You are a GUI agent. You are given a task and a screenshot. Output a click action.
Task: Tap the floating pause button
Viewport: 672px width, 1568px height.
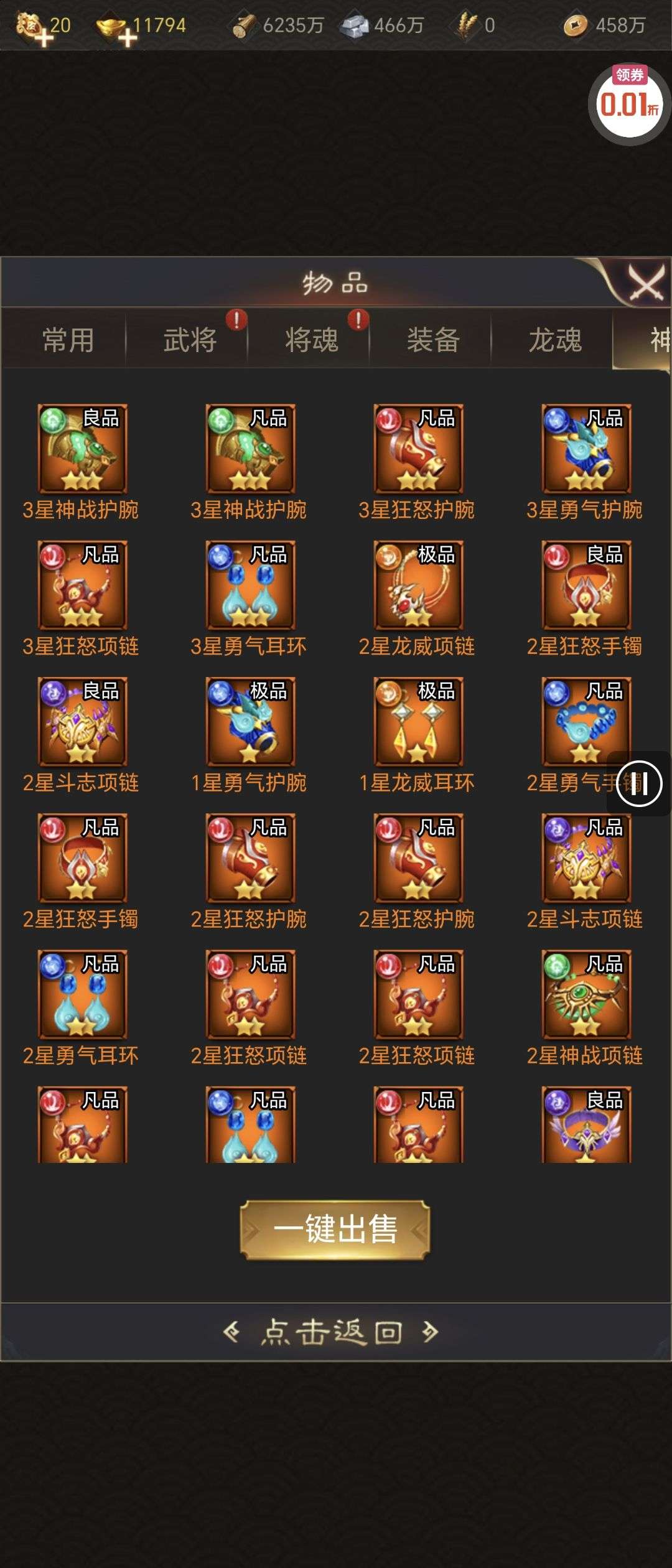[640, 783]
